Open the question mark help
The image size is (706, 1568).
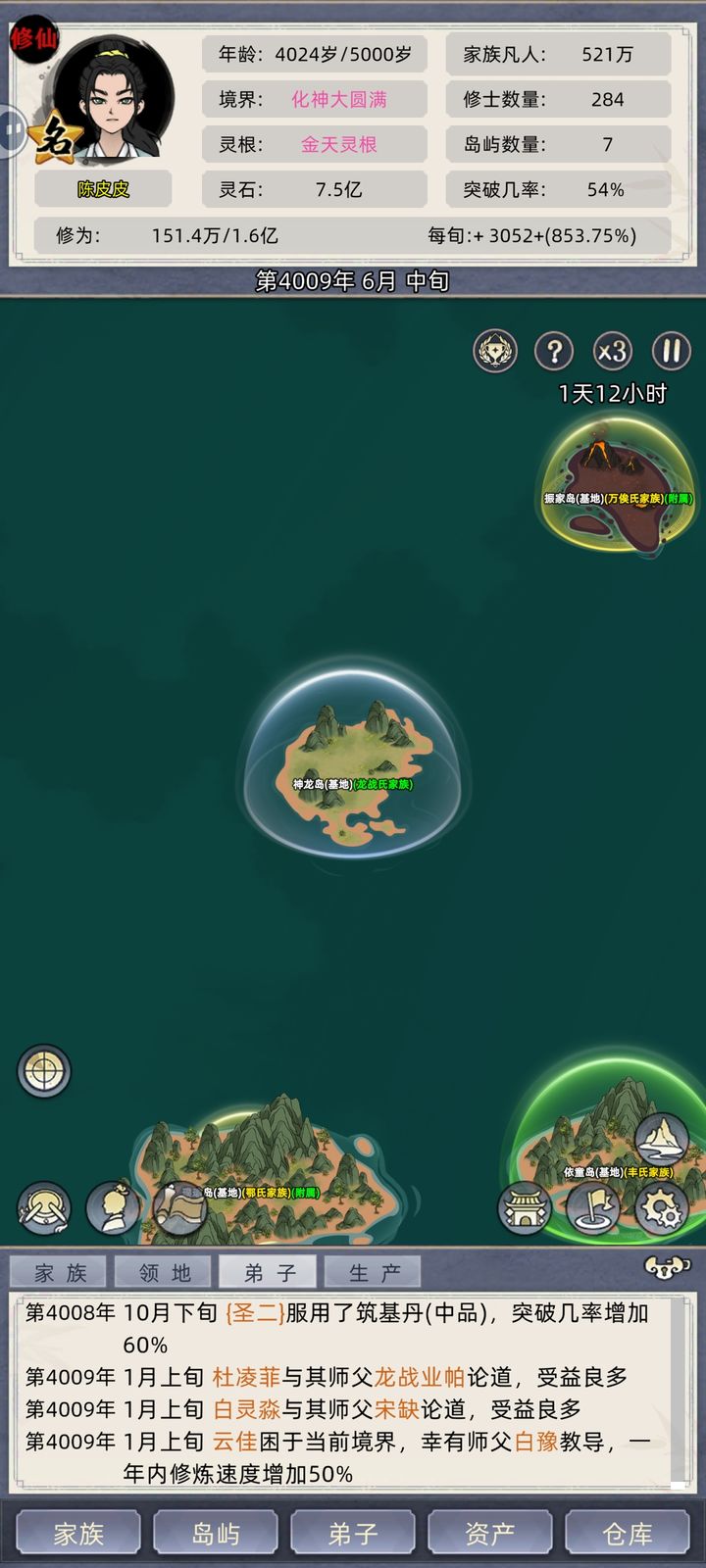(x=554, y=350)
